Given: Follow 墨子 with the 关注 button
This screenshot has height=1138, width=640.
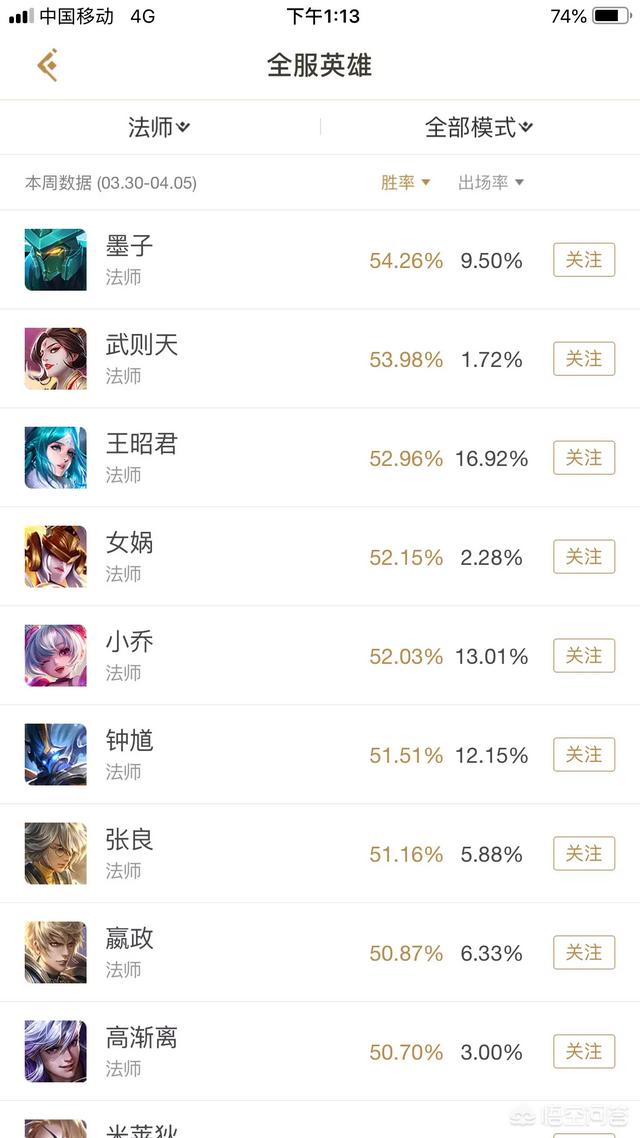Looking at the screenshot, I should click(584, 260).
